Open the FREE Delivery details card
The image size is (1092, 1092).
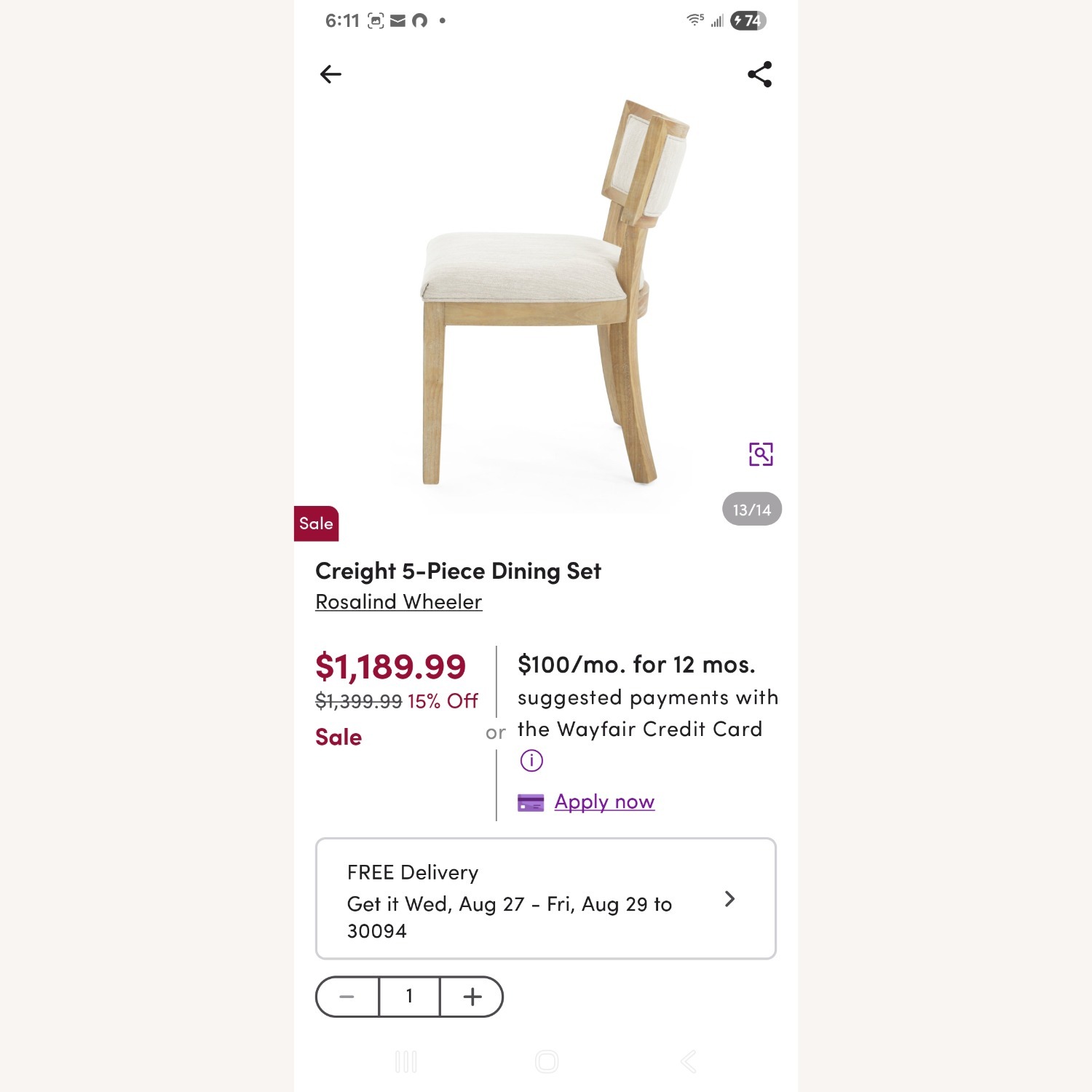click(x=545, y=899)
